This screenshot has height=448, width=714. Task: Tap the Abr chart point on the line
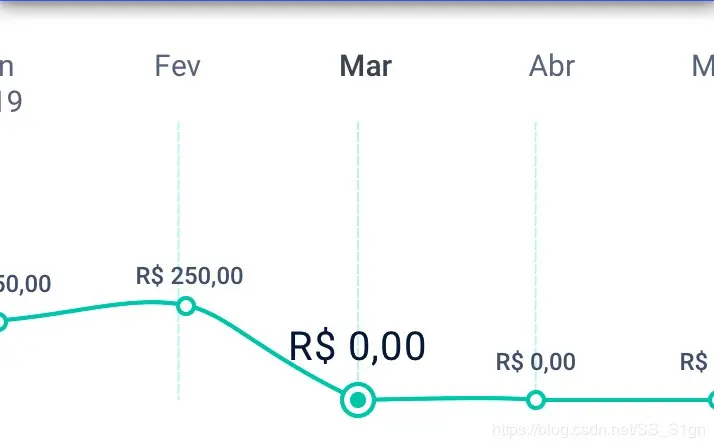[536, 400]
